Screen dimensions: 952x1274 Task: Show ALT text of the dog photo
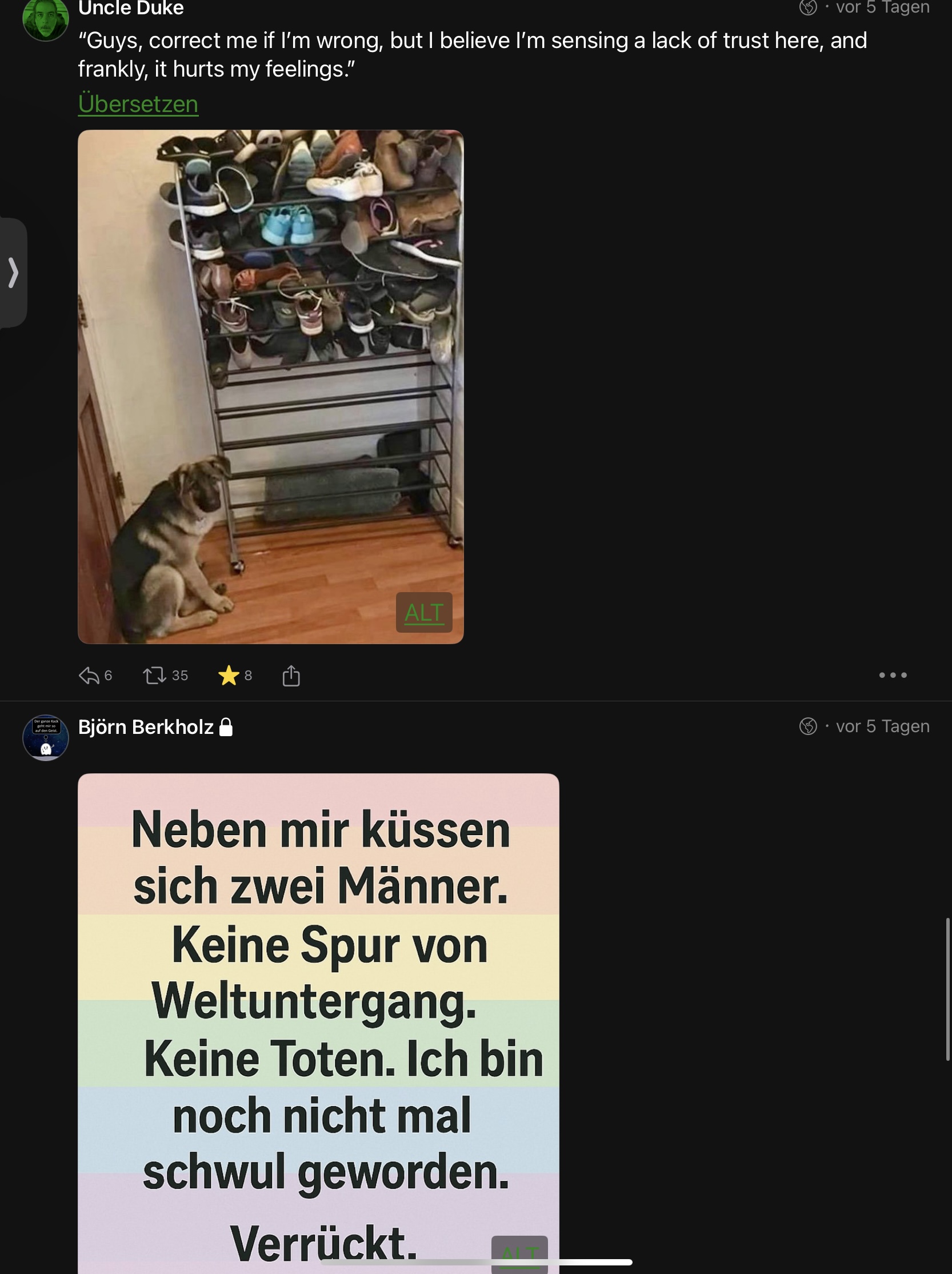424,612
